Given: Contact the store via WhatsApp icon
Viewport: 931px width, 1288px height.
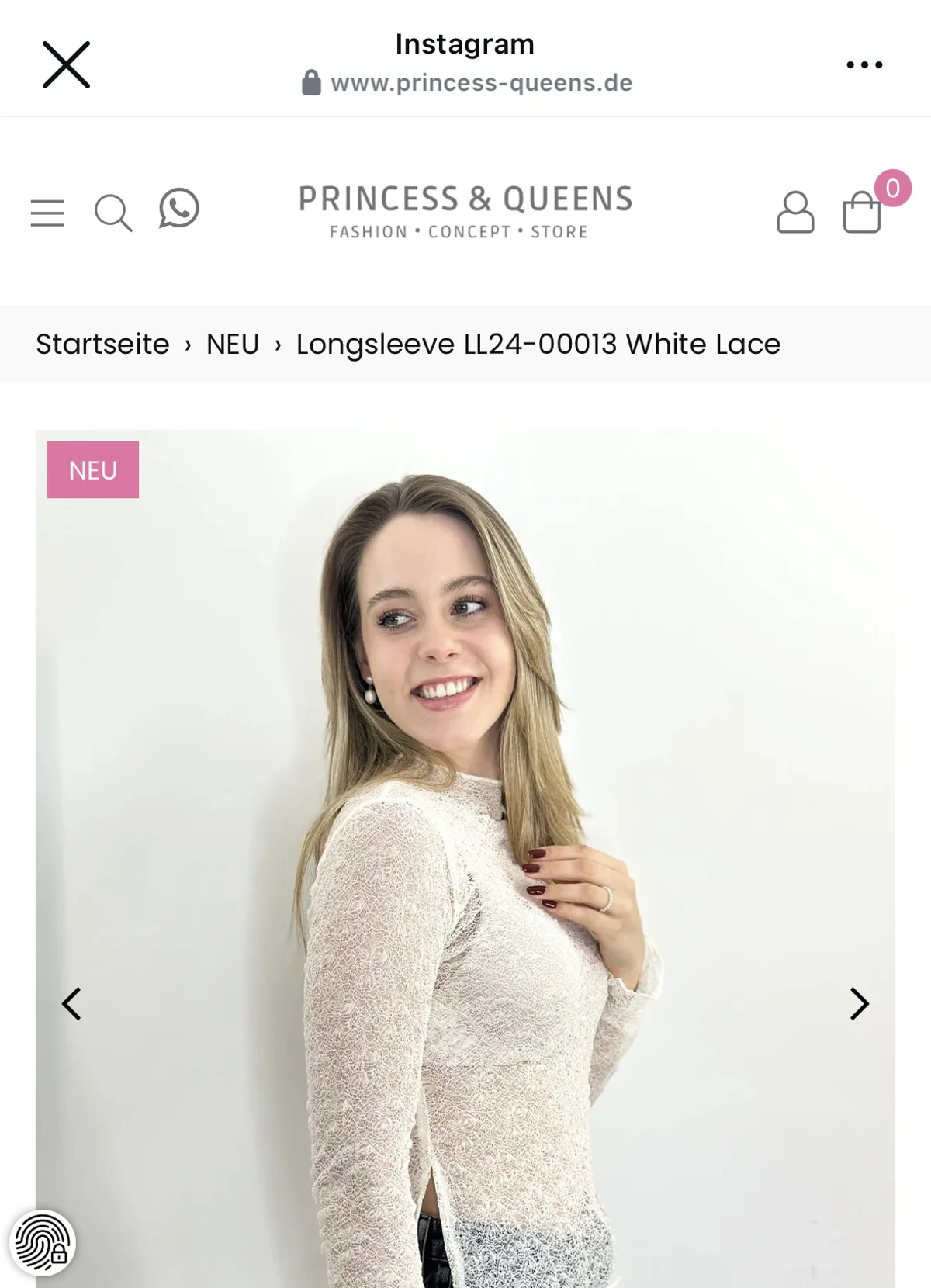Looking at the screenshot, I should click(179, 209).
